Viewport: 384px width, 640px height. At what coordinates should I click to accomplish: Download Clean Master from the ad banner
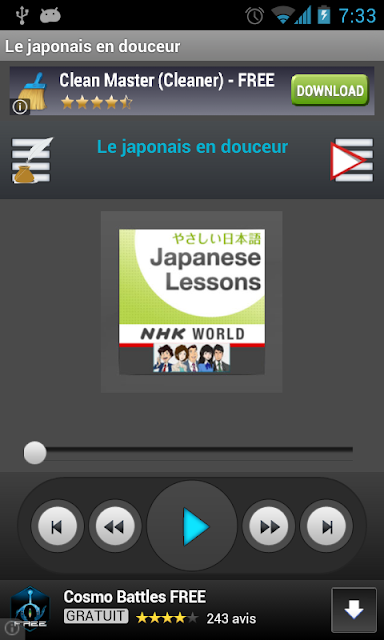coord(330,90)
